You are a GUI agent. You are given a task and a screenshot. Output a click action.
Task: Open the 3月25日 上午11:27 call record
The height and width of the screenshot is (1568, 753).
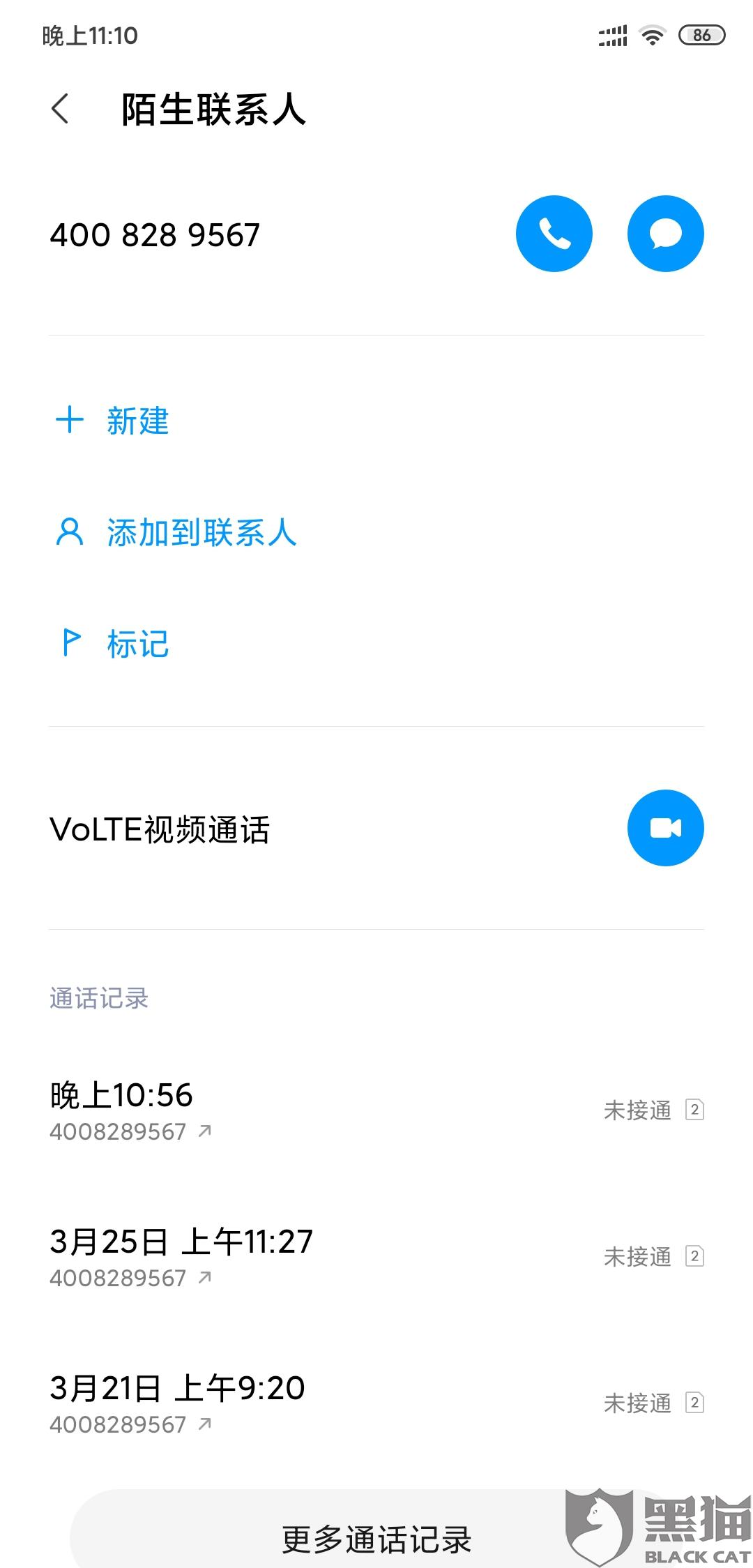(376, 1257)
